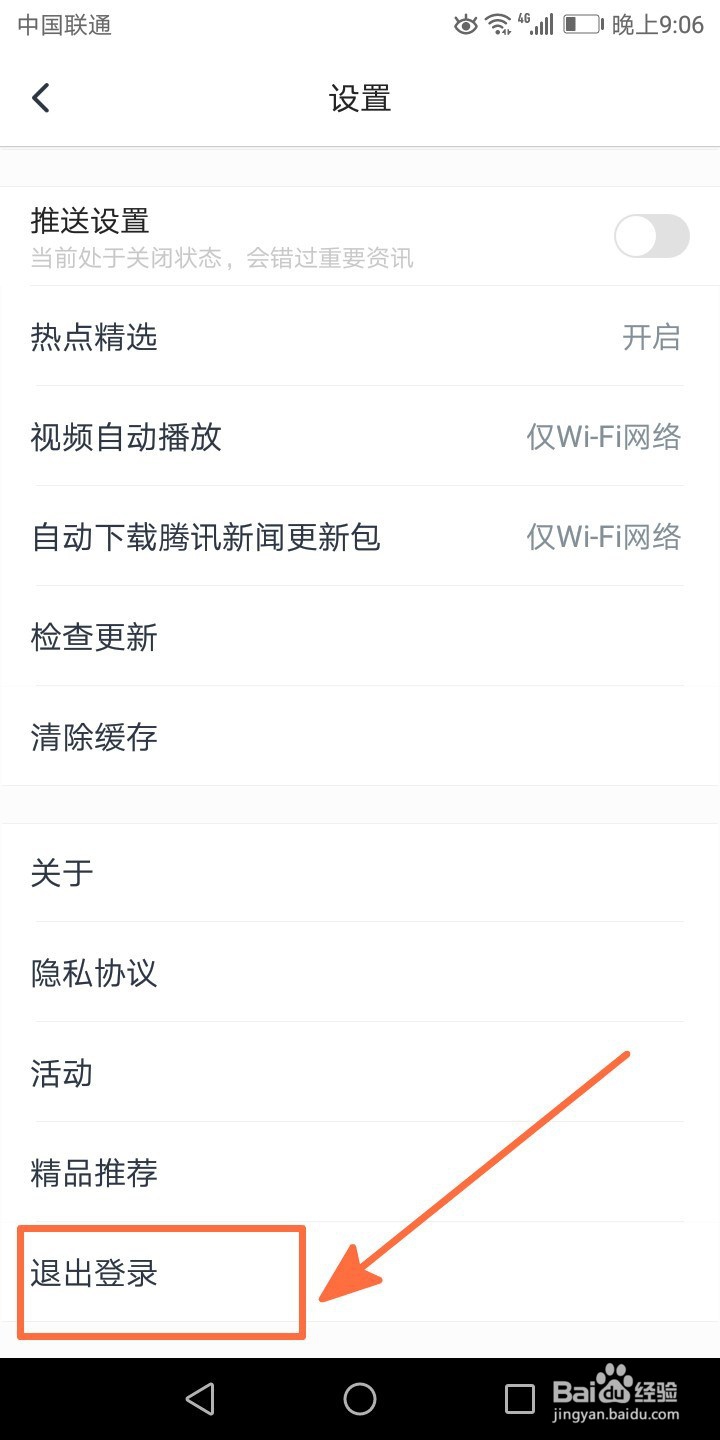Toggle the 推送设置 switch on
The width and height of the screenshot is (720, 1440).
[x=651, y=237]
